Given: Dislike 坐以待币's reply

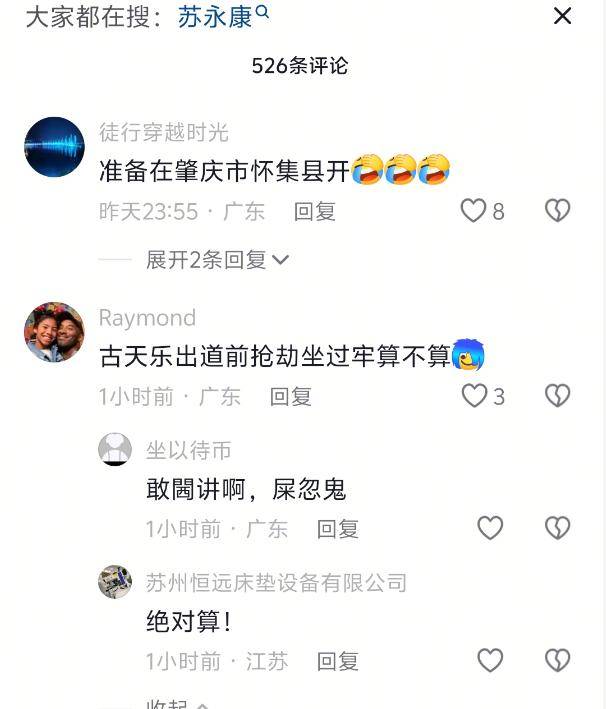Looking at the screenshot, I should [557, 528].
